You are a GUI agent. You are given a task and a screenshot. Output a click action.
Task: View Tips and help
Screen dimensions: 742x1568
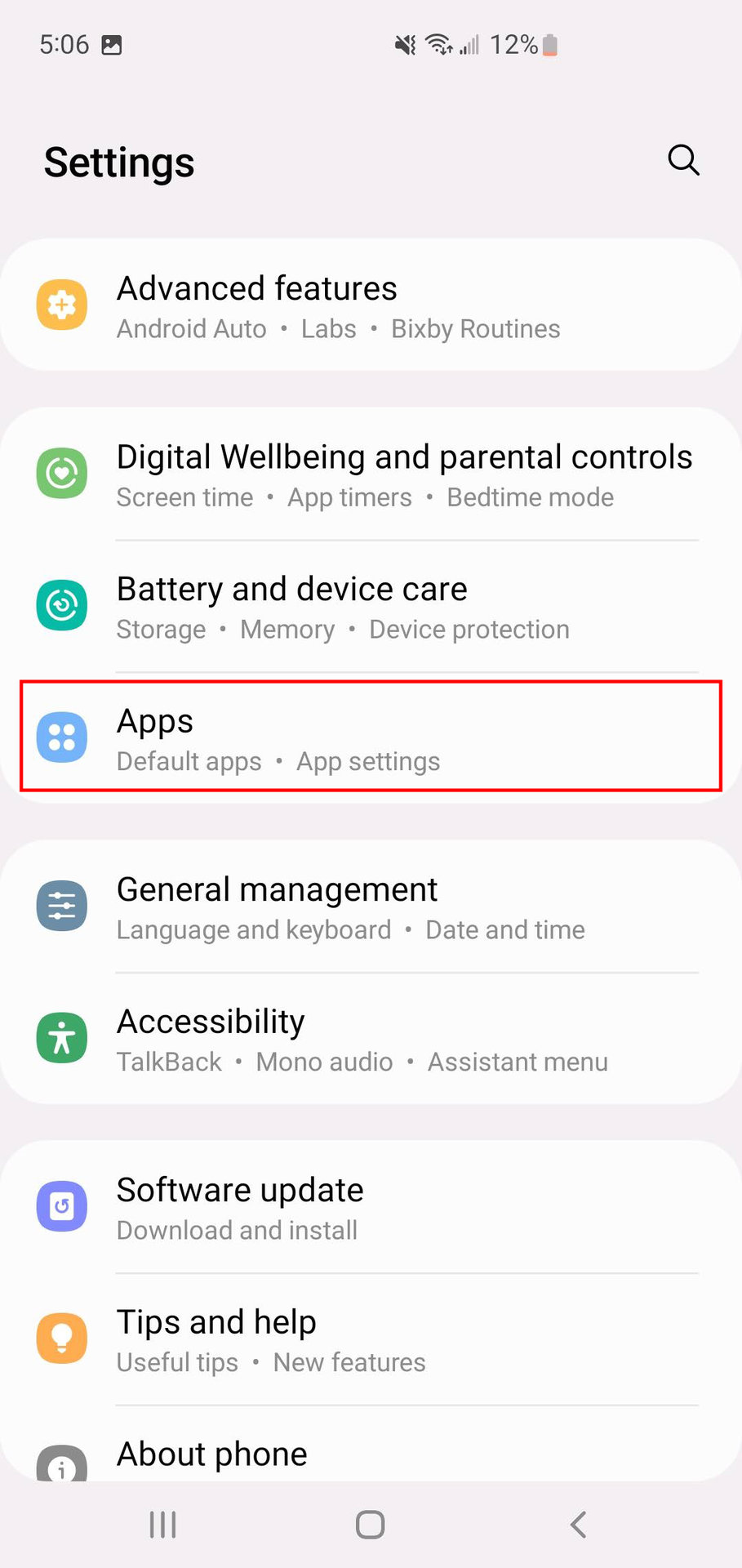pyautogui.click(x=371, y=1340)
